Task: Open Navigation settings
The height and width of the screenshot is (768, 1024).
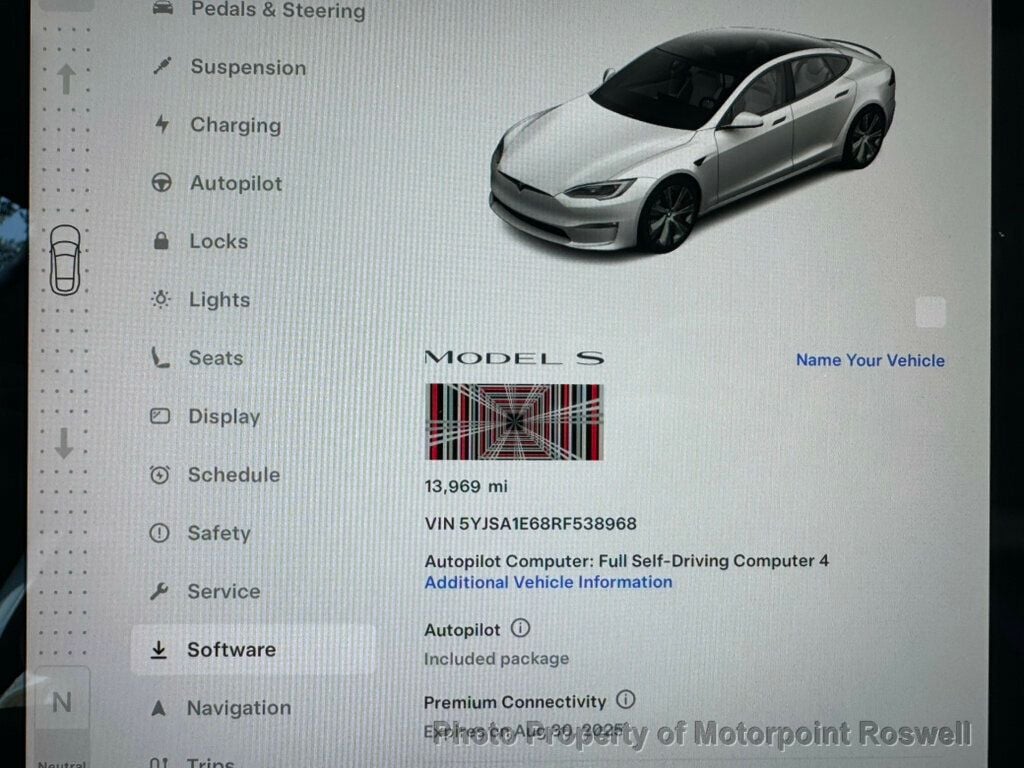Action: [x=238, y=708]
